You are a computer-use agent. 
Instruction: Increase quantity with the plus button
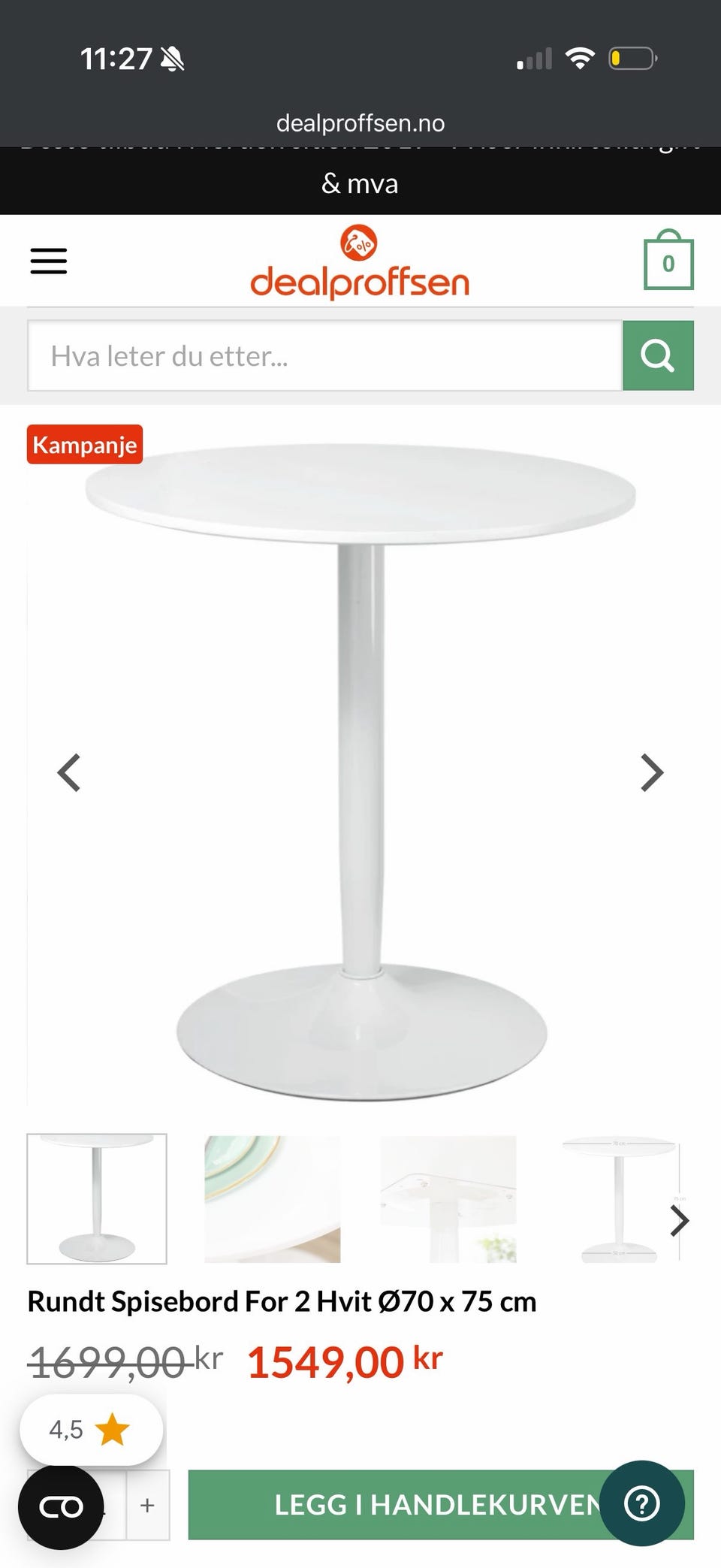coord(147,1506)
